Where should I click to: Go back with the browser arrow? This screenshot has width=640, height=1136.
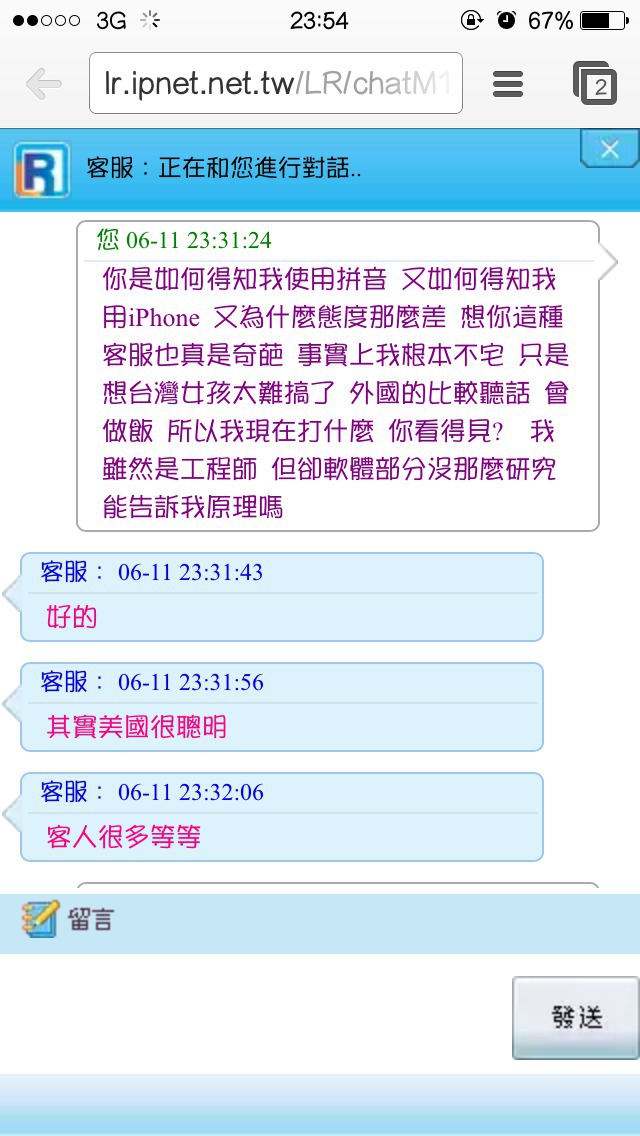click(43, 85)
